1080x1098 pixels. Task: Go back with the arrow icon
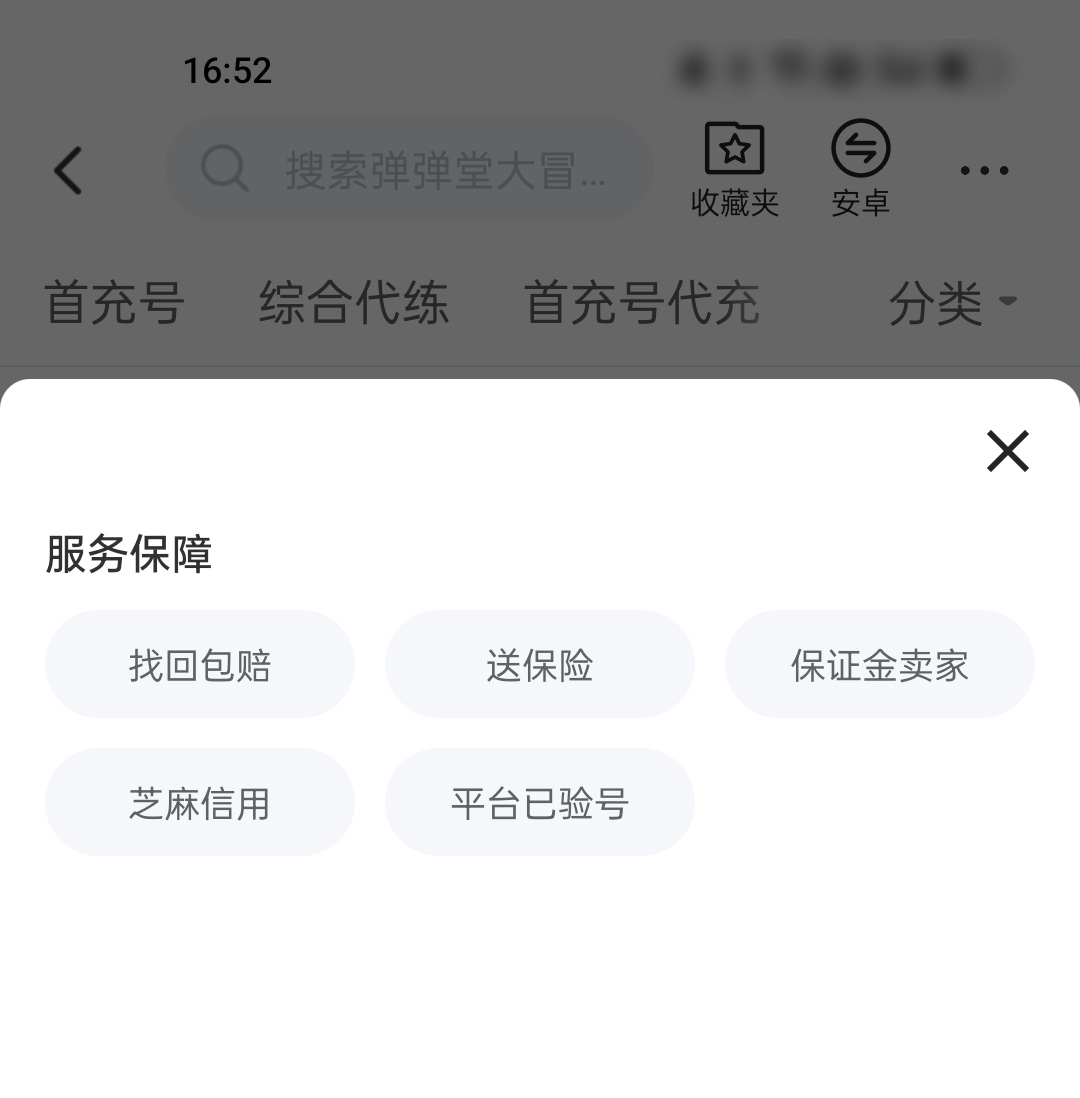(68, 170)
